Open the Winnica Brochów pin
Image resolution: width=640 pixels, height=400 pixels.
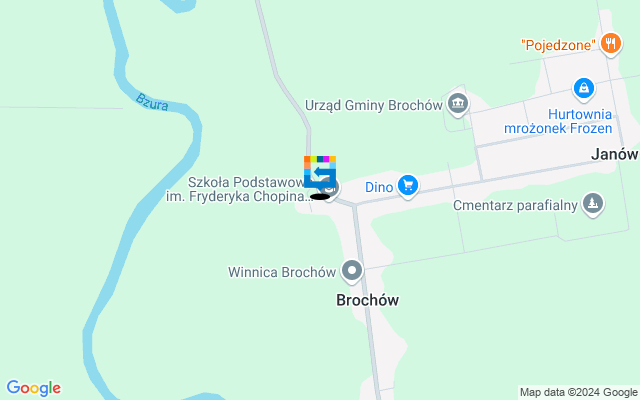click(351, 271)
